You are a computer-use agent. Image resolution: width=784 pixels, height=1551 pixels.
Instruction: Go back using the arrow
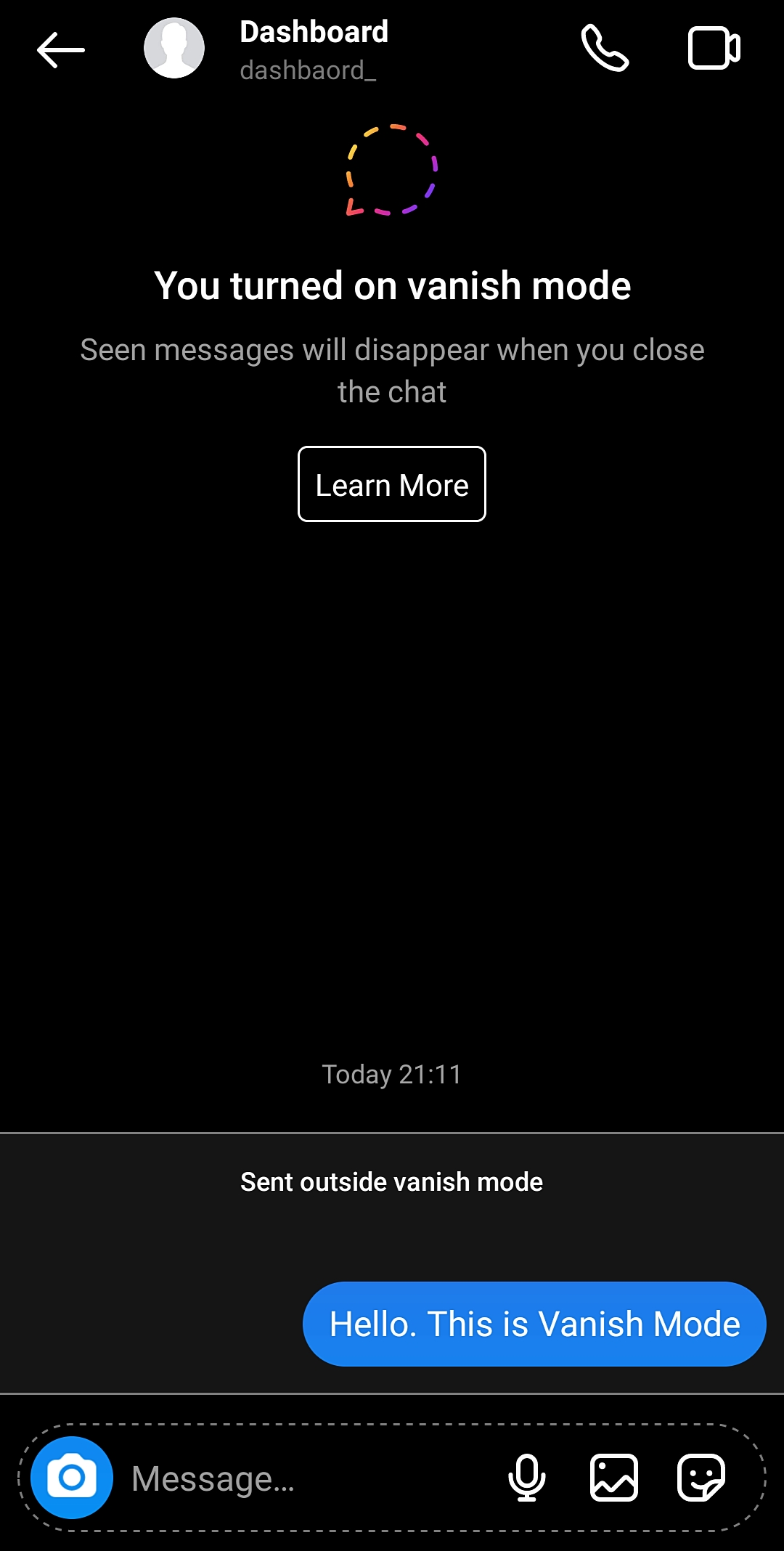coord(61,49)
